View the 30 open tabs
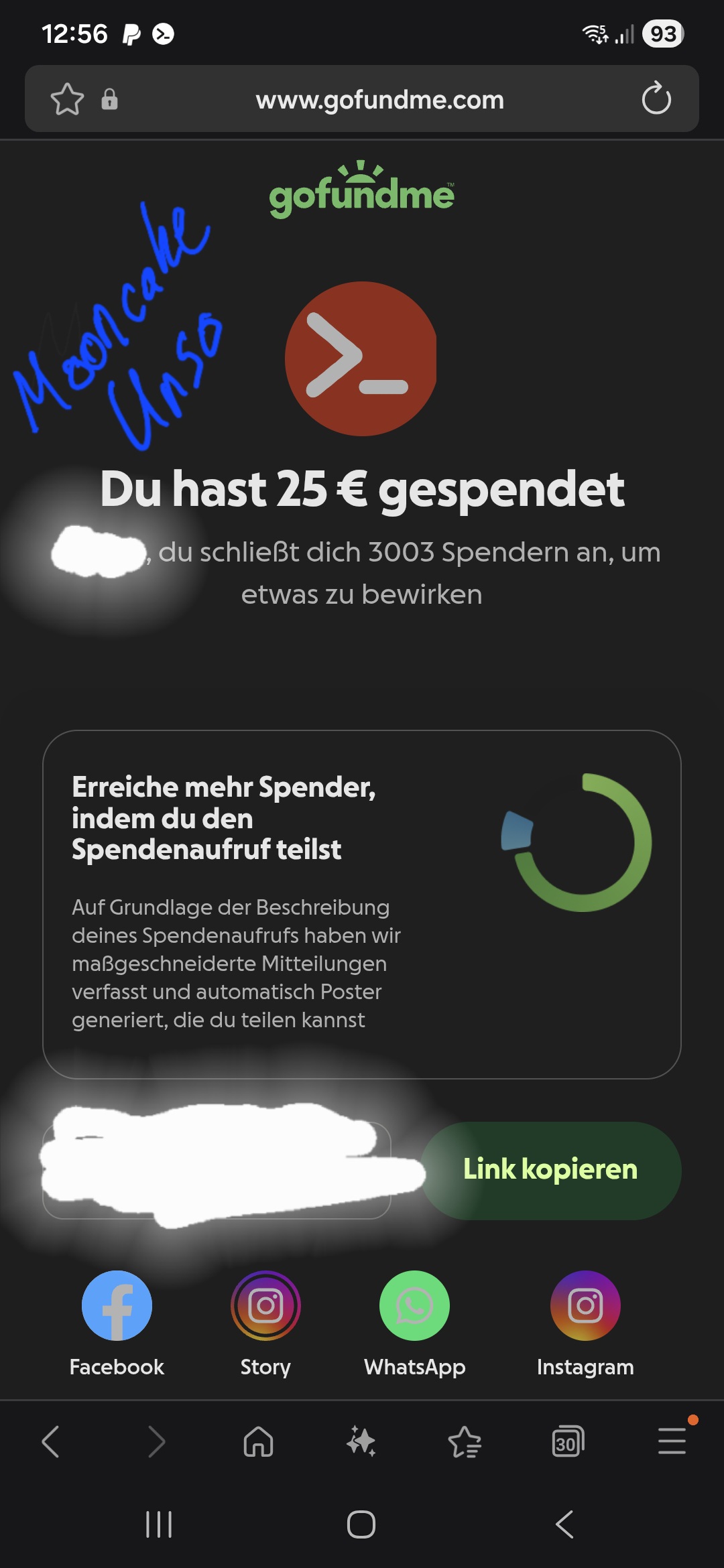 [x=568, y=1442]
